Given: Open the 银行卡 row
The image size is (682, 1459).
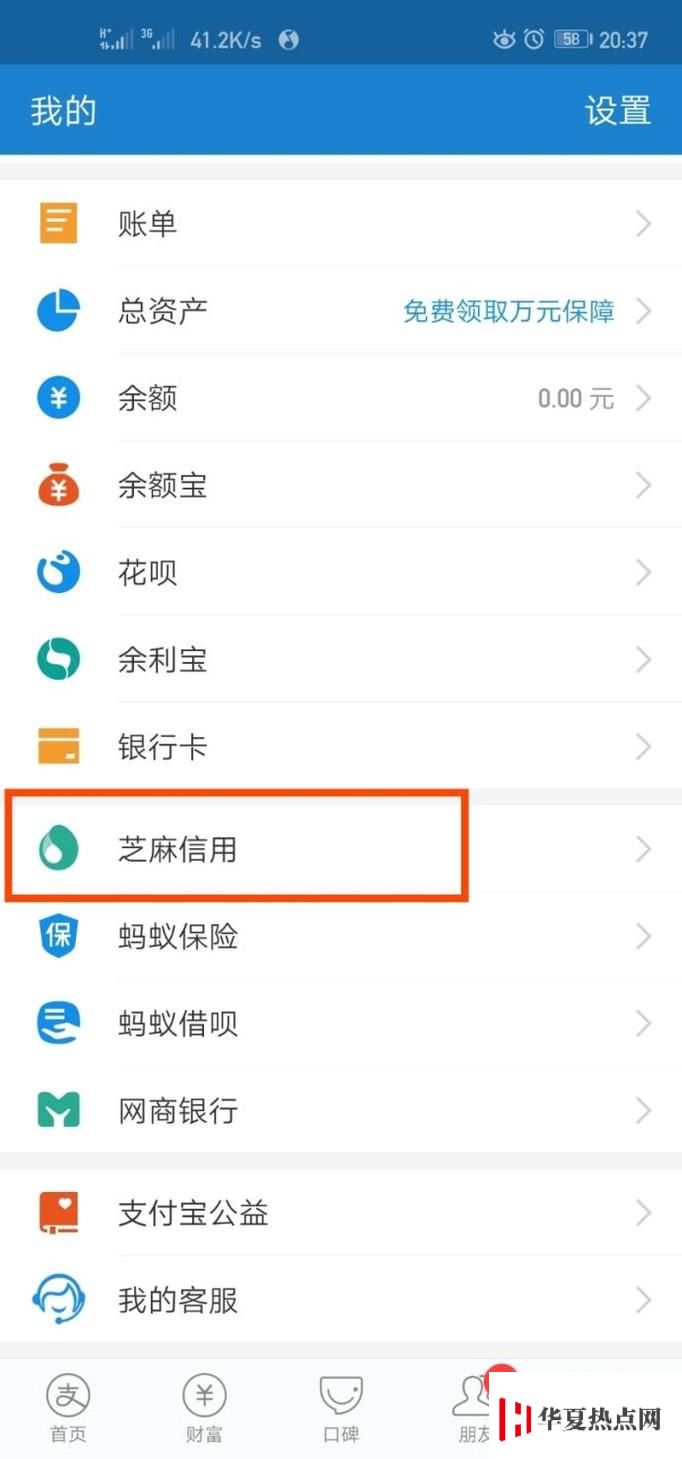Looking at the screenshot, I should [x=340, y=747].
